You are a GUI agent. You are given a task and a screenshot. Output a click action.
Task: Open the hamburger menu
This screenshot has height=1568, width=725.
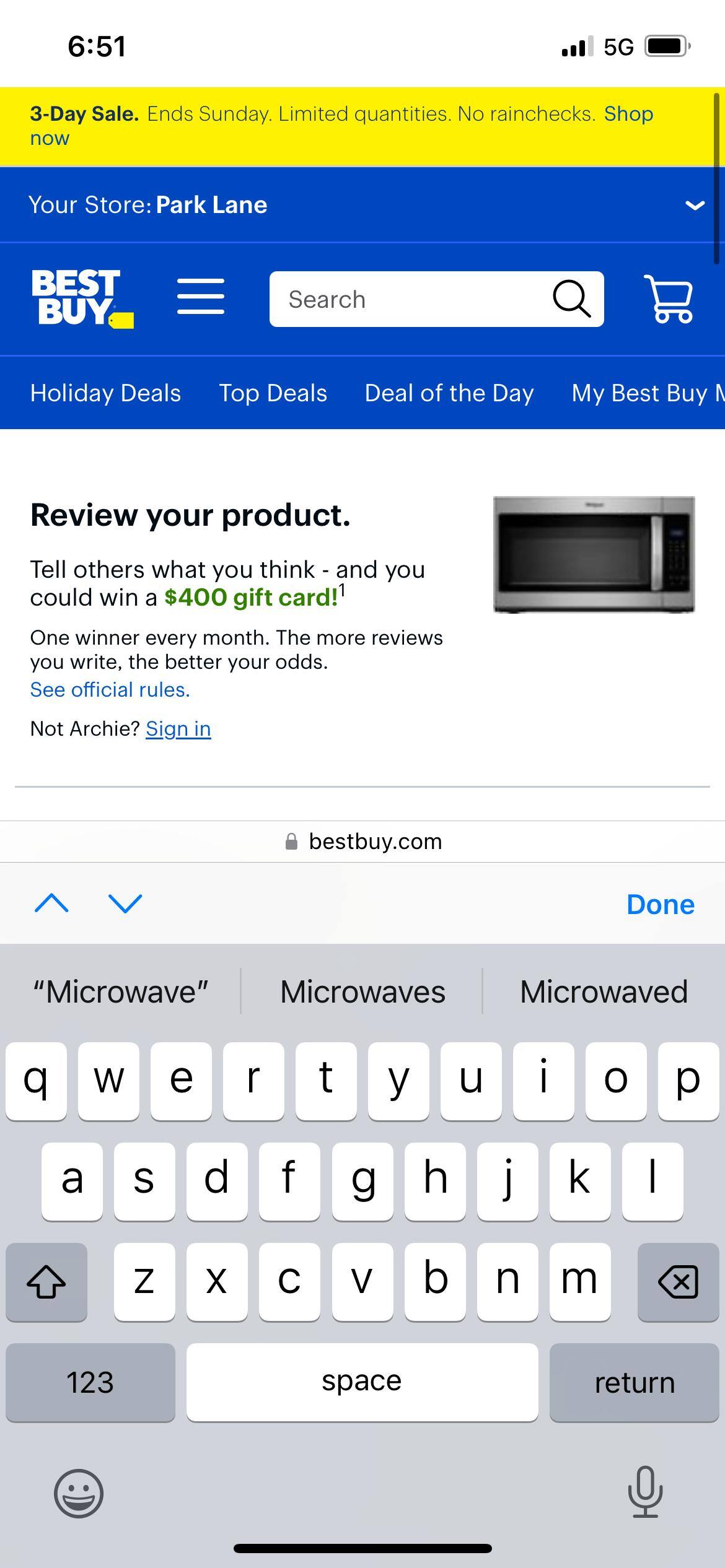point(200,296)
